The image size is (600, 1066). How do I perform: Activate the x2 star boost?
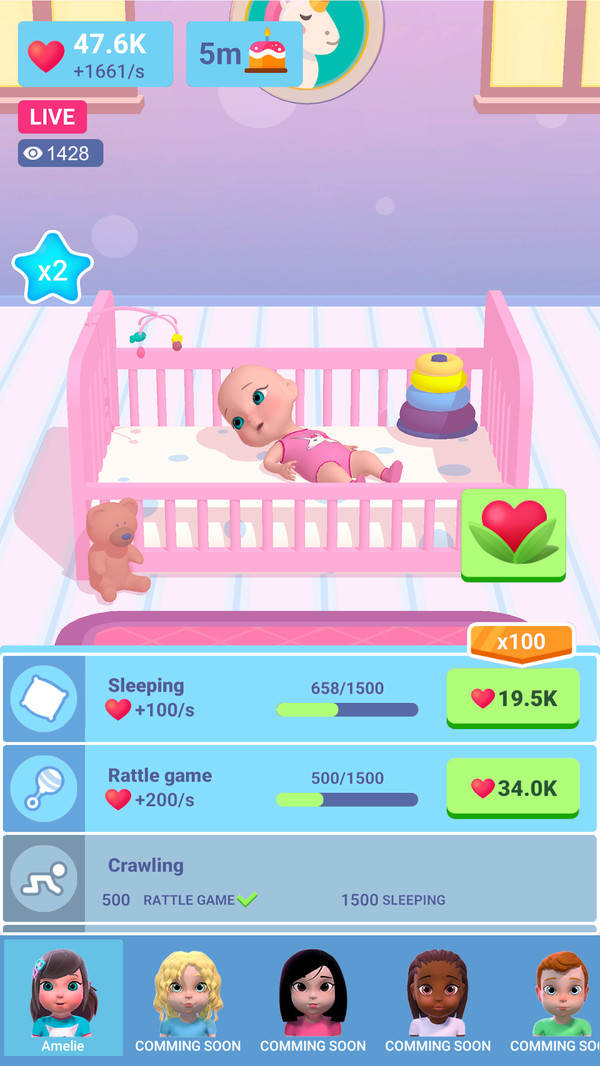(52, 268)
